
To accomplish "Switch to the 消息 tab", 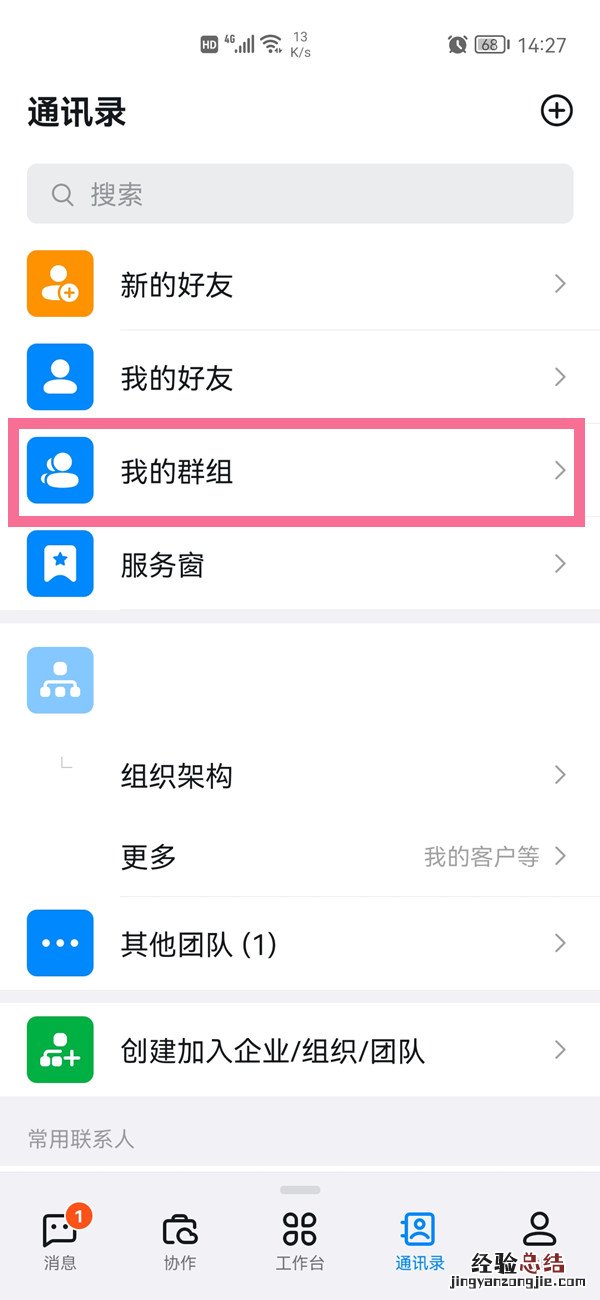I will click(x=62, y=1238).
